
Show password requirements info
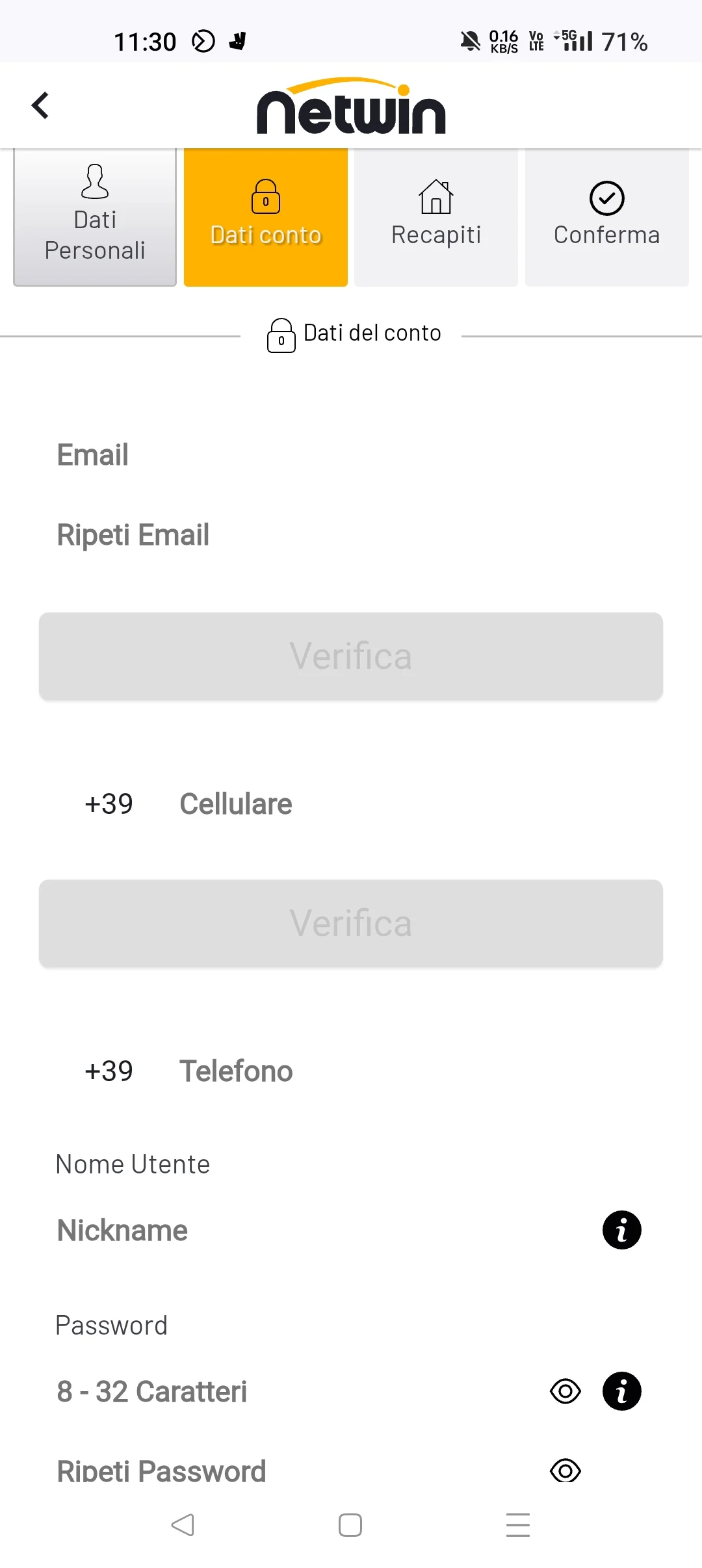(622, 1391)
